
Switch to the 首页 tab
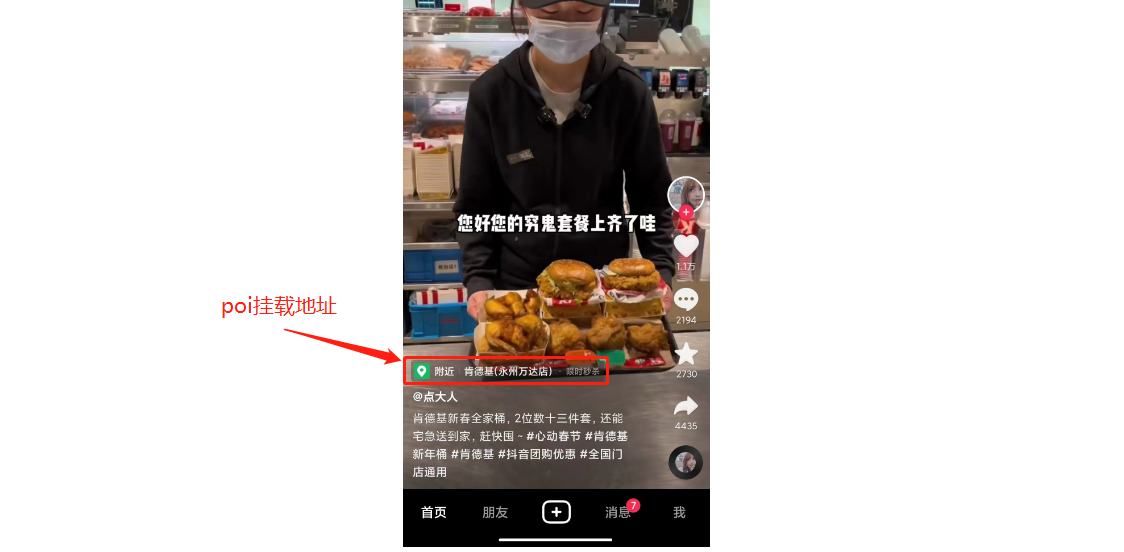pos(433,513)
